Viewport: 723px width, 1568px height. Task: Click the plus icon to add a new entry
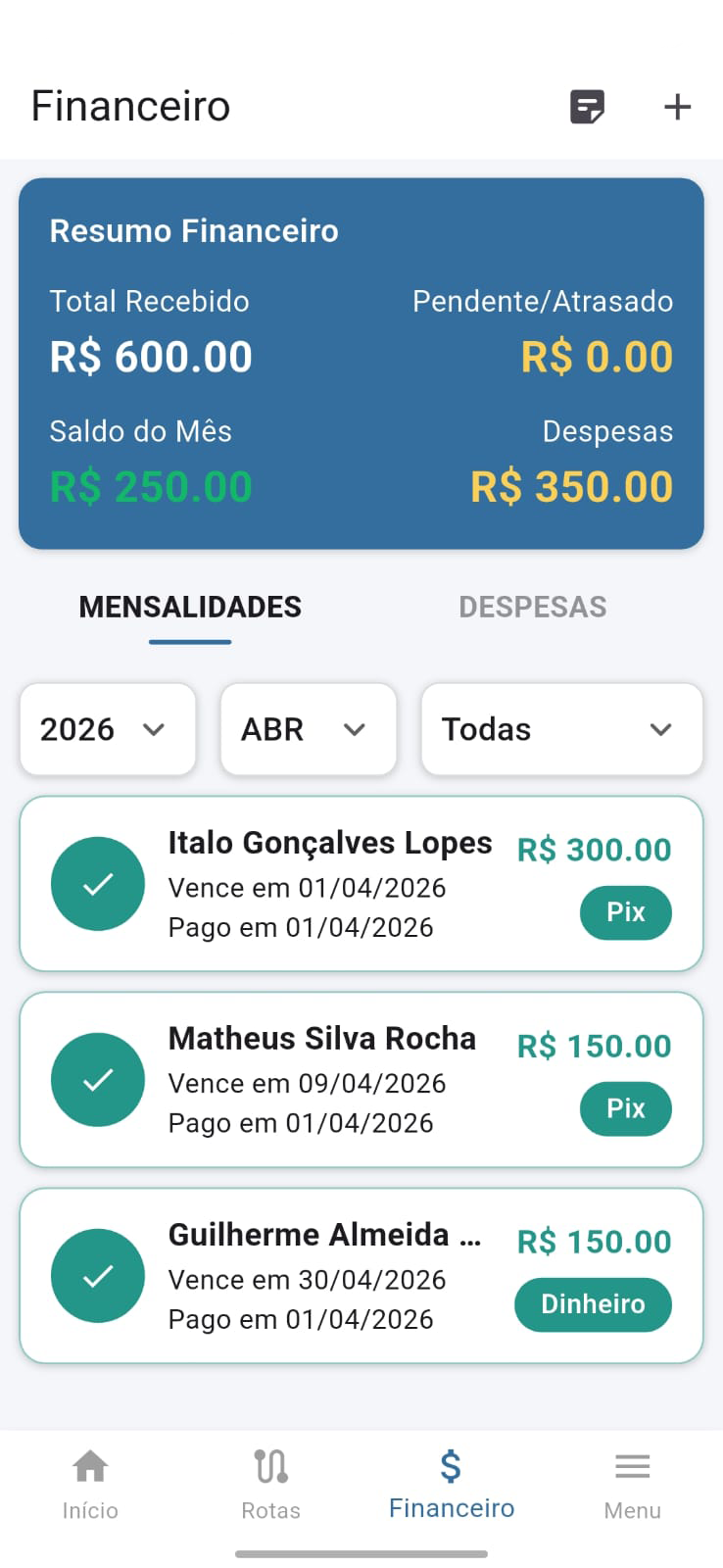tap(677, 106)
